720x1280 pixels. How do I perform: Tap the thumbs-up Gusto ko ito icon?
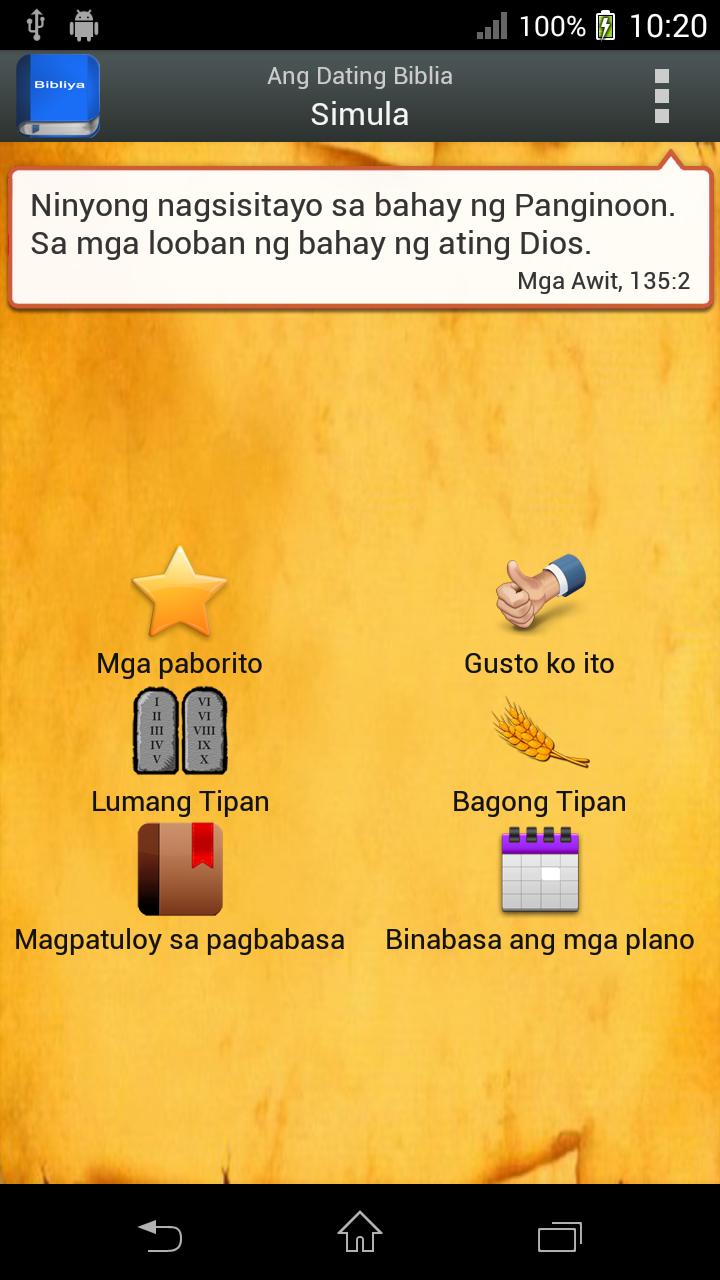(x=539, y=592)
